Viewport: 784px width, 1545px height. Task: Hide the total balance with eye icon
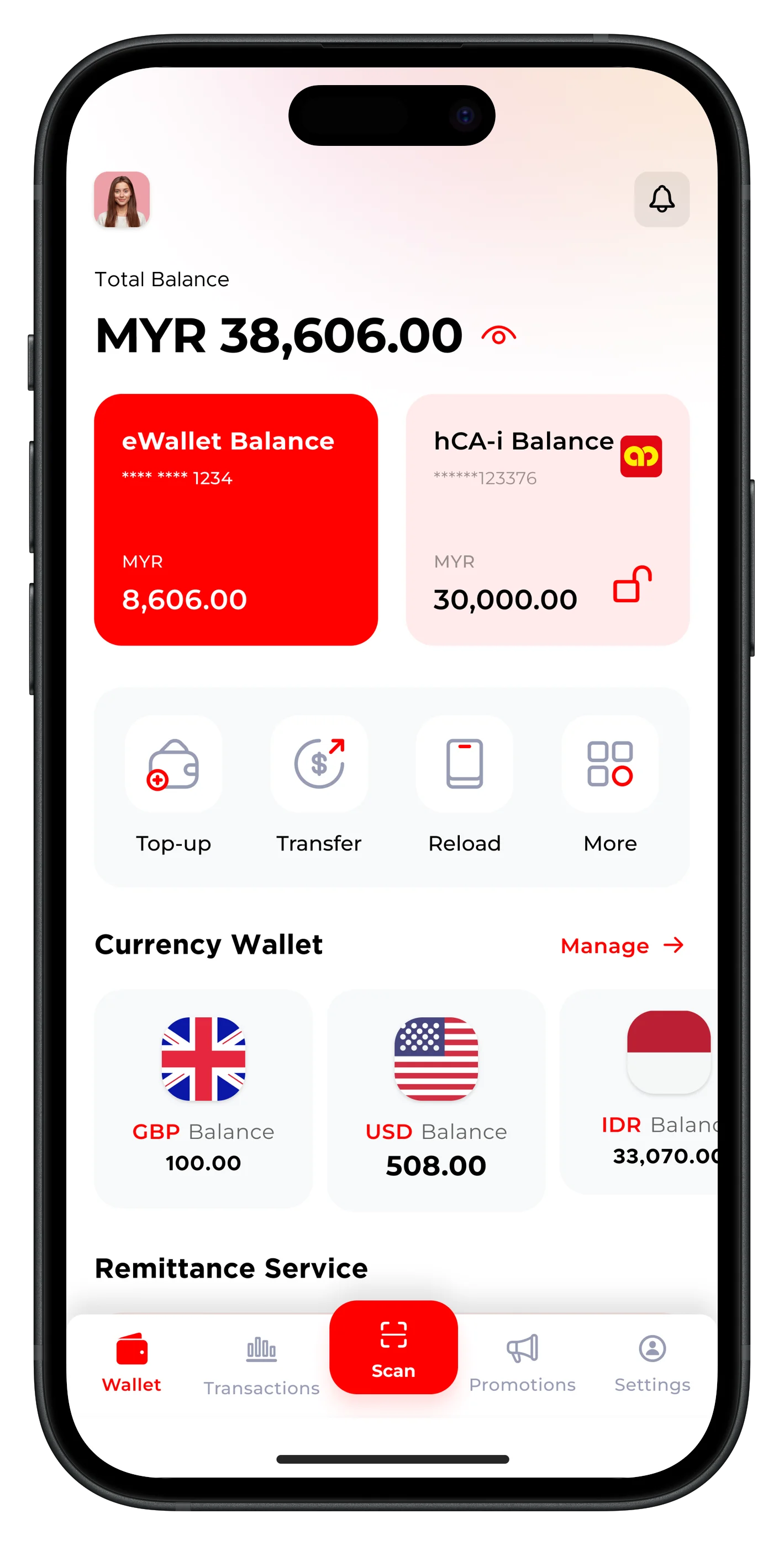498,336
